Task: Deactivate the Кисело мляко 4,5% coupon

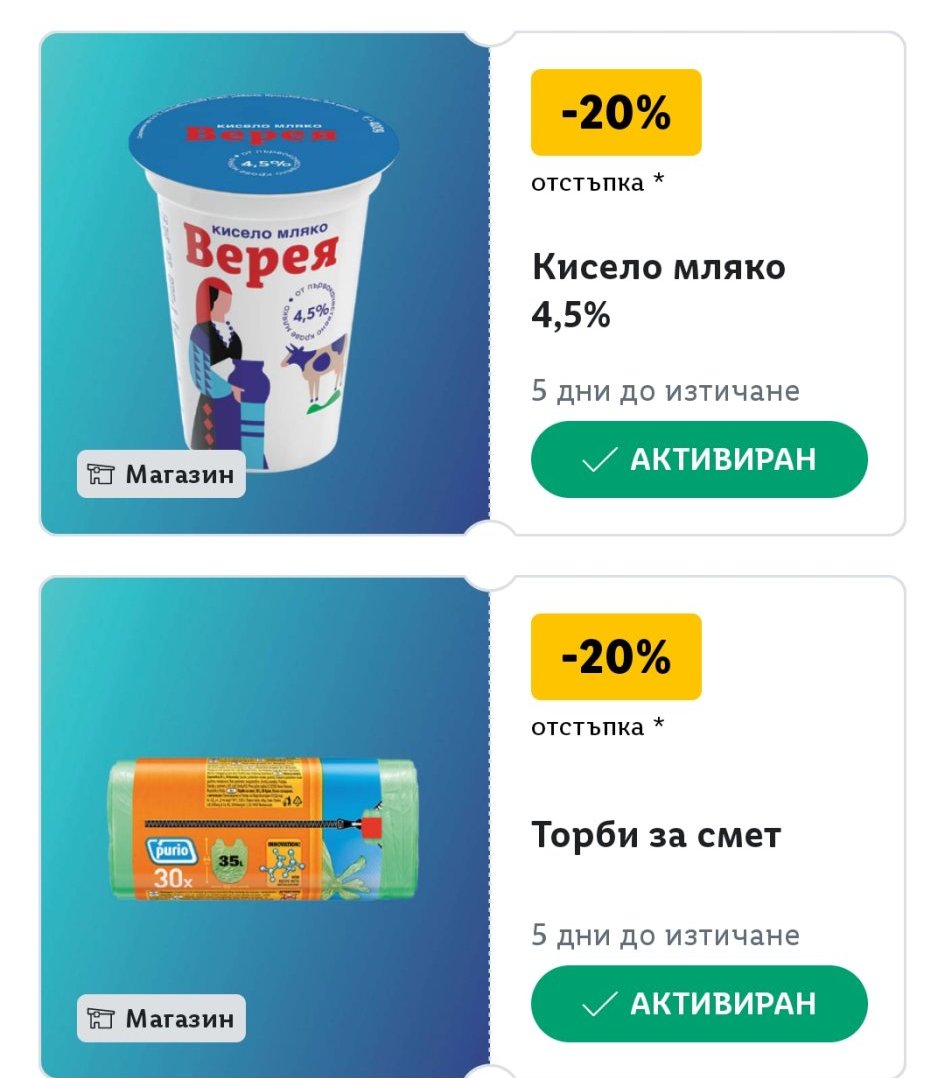Action: tap(698, 460)
